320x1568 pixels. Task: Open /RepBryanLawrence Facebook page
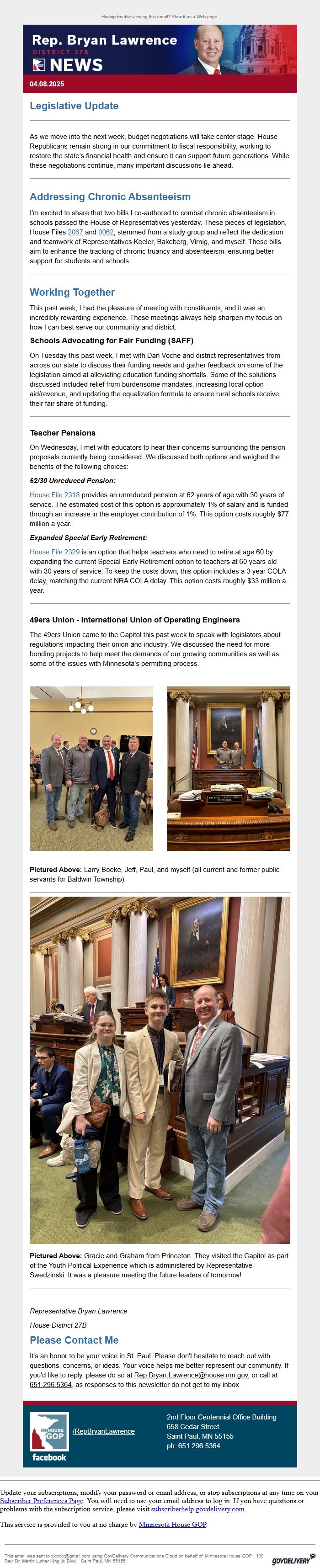click(x=103, y=1431)
